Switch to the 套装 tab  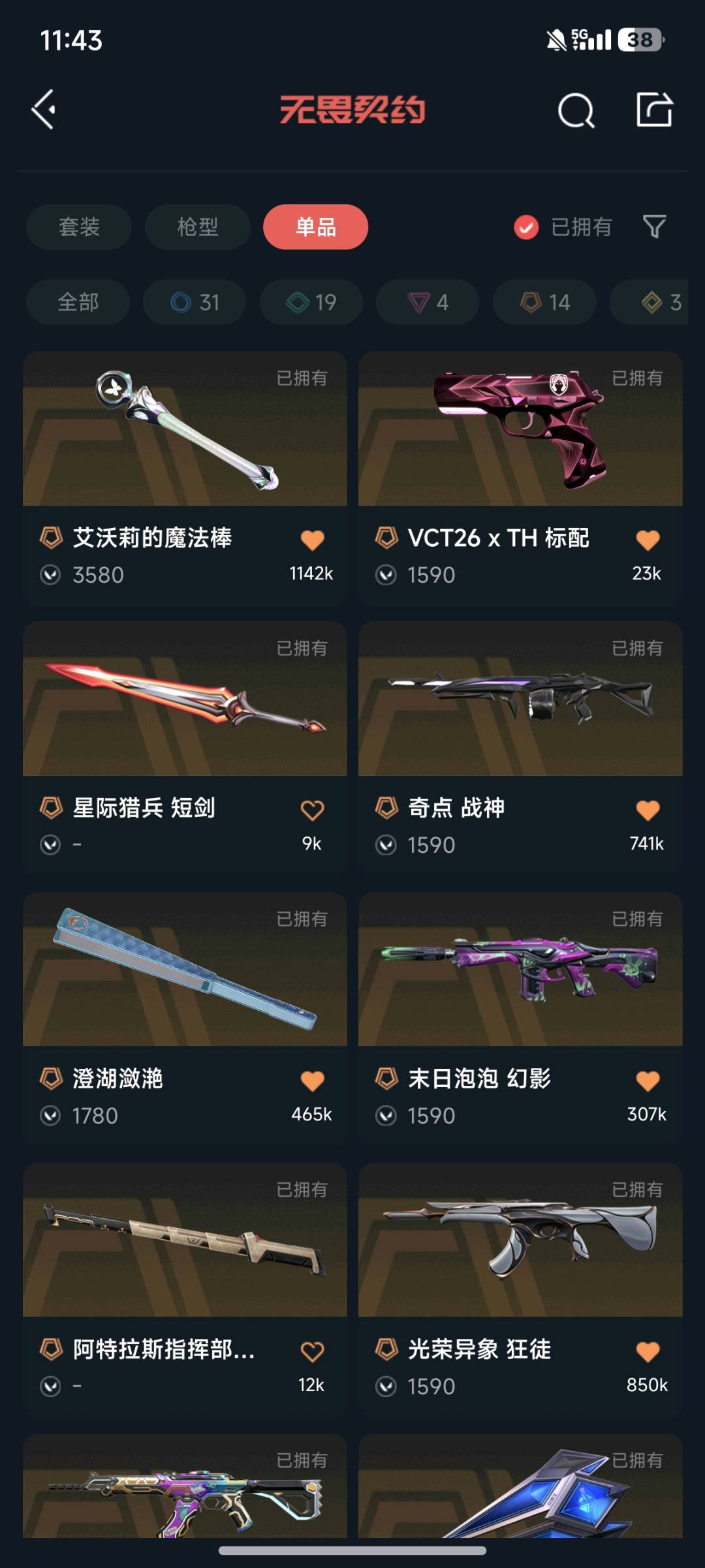click(79, 227)
